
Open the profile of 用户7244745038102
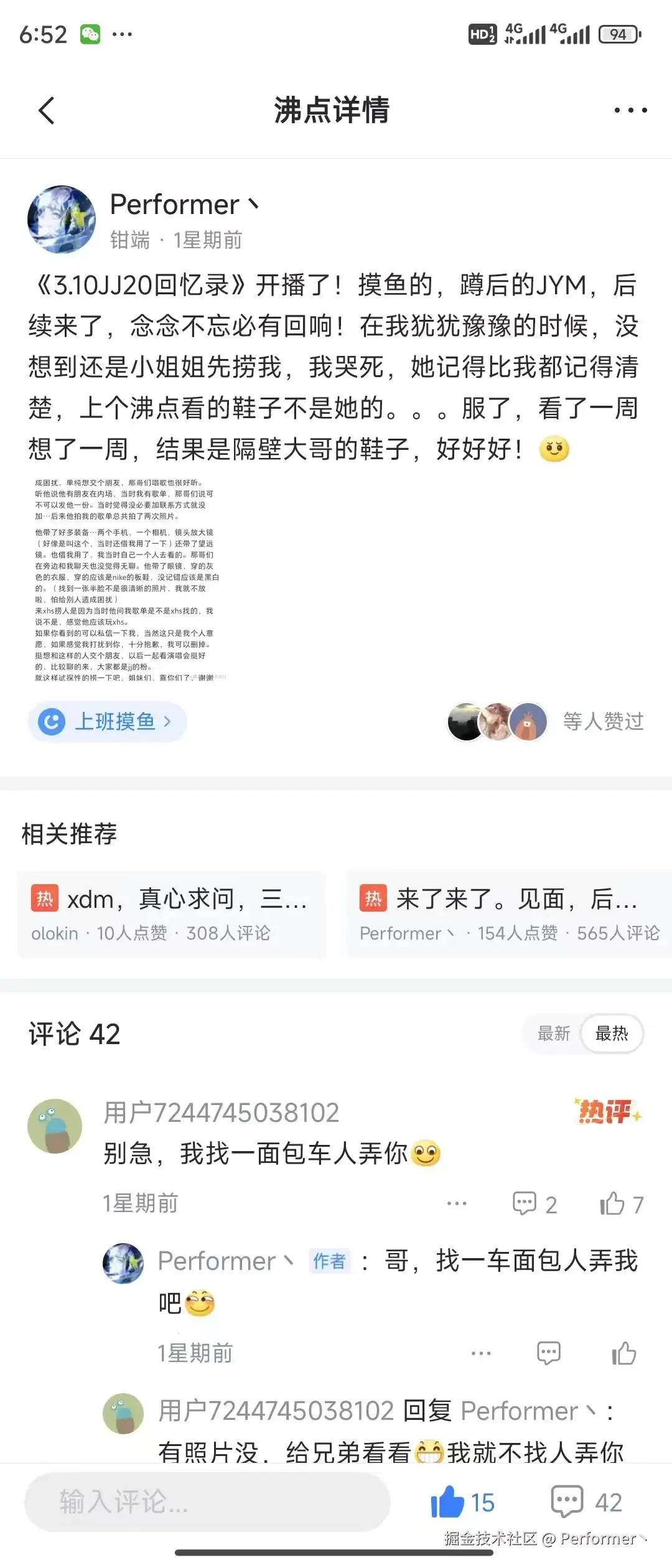(x=55, y=1126)
